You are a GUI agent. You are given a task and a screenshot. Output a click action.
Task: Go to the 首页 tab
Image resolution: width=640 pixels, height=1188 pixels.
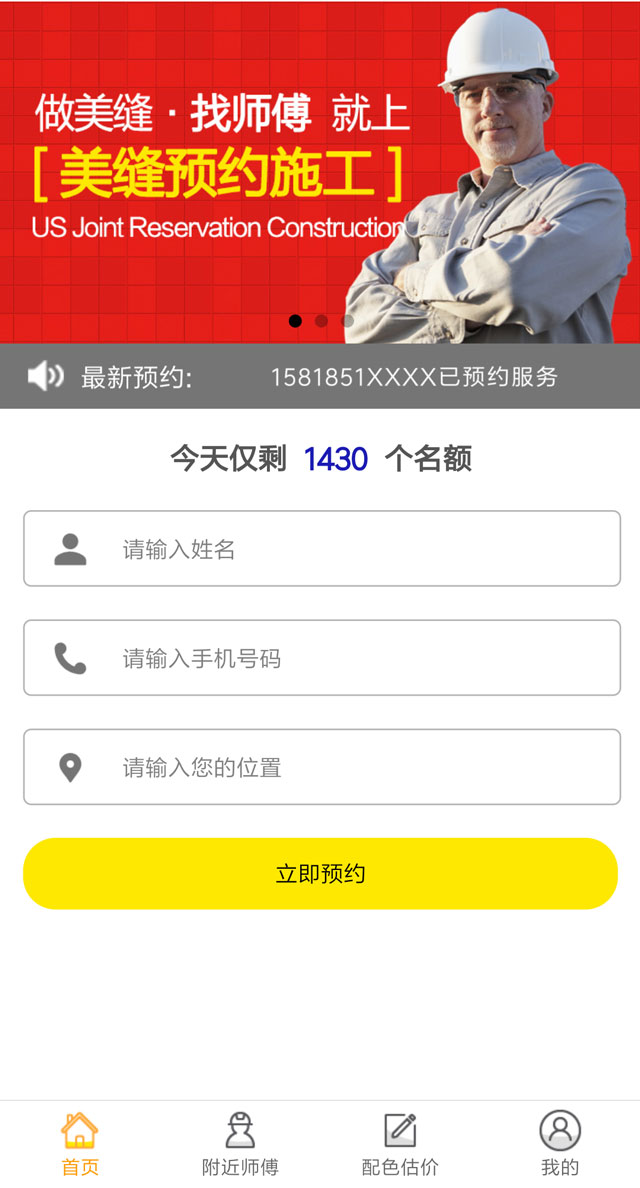(x=80, y=1144)
